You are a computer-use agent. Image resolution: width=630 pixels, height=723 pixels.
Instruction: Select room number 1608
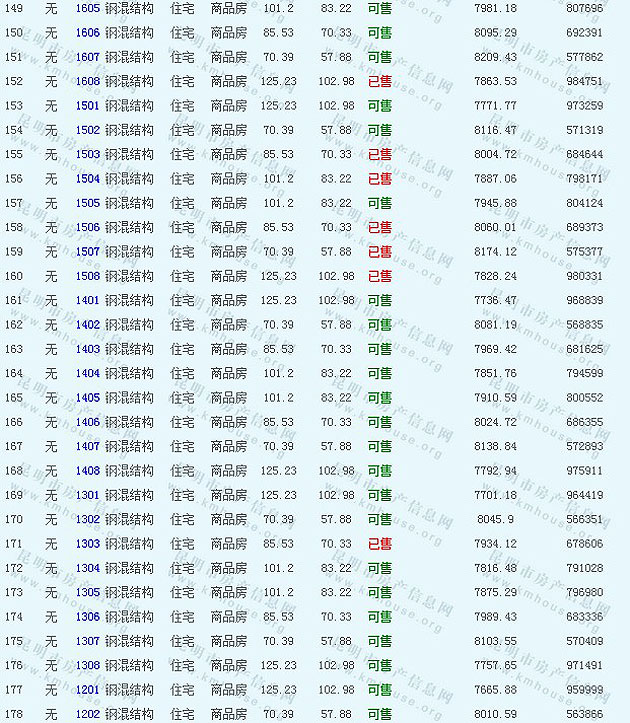(x=87, y=81)
